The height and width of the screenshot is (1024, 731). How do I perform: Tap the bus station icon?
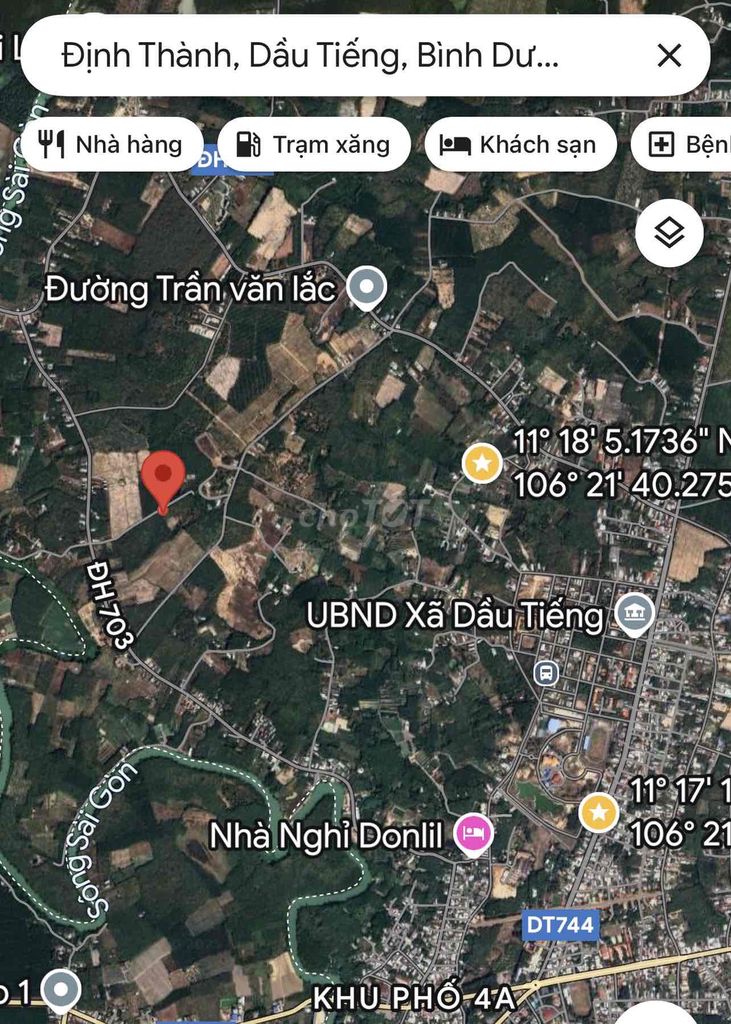546,672
